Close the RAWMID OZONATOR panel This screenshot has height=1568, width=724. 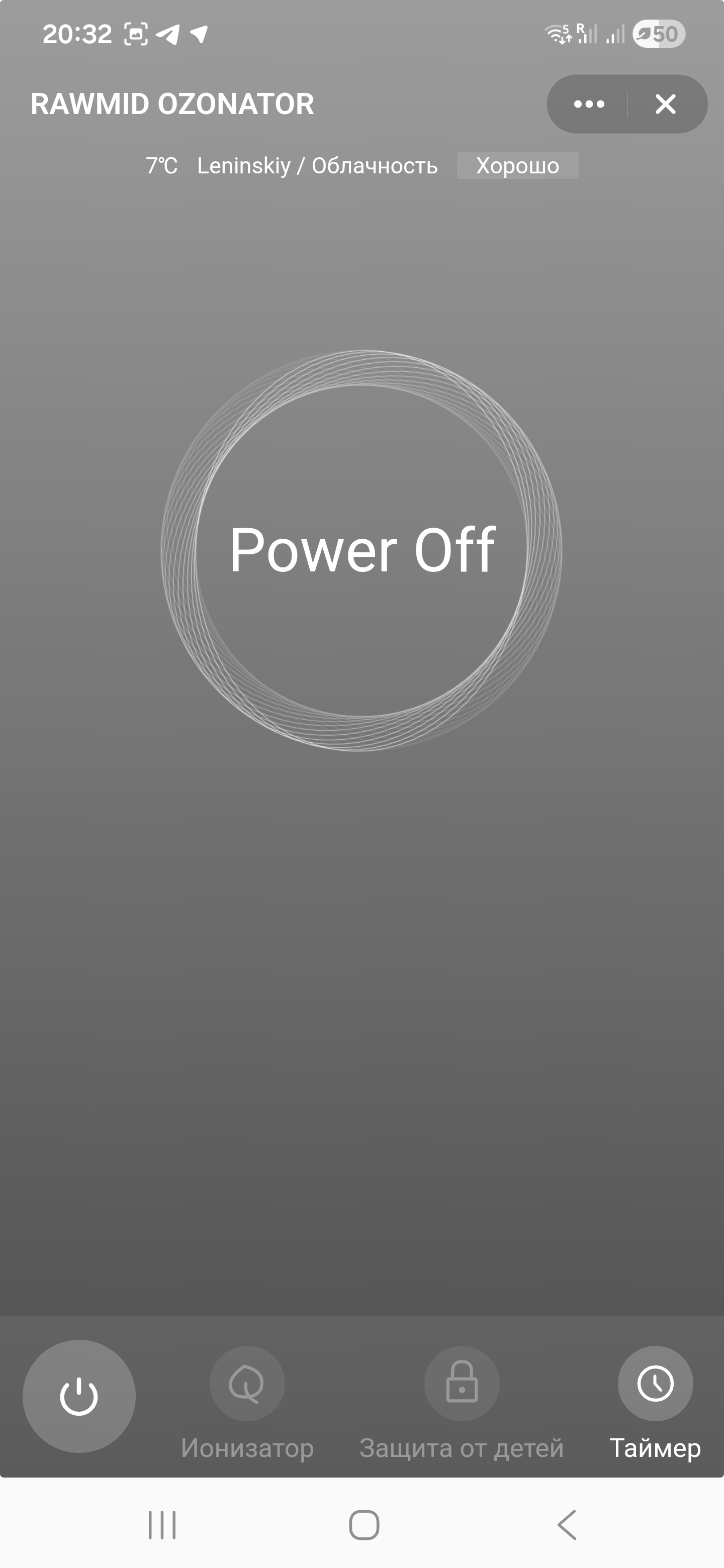pyautogui.click(x=666, y=104)
